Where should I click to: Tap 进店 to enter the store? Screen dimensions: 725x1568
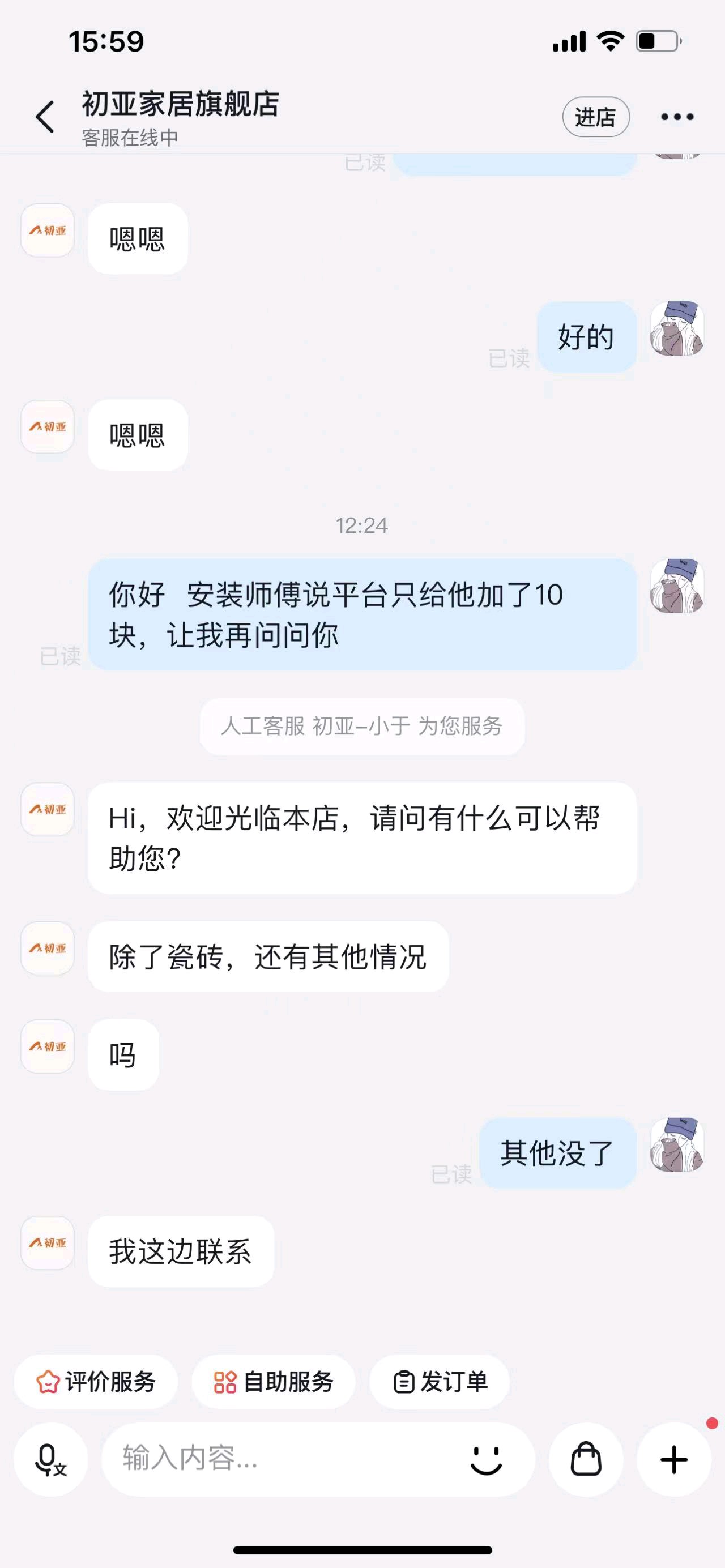596,117
